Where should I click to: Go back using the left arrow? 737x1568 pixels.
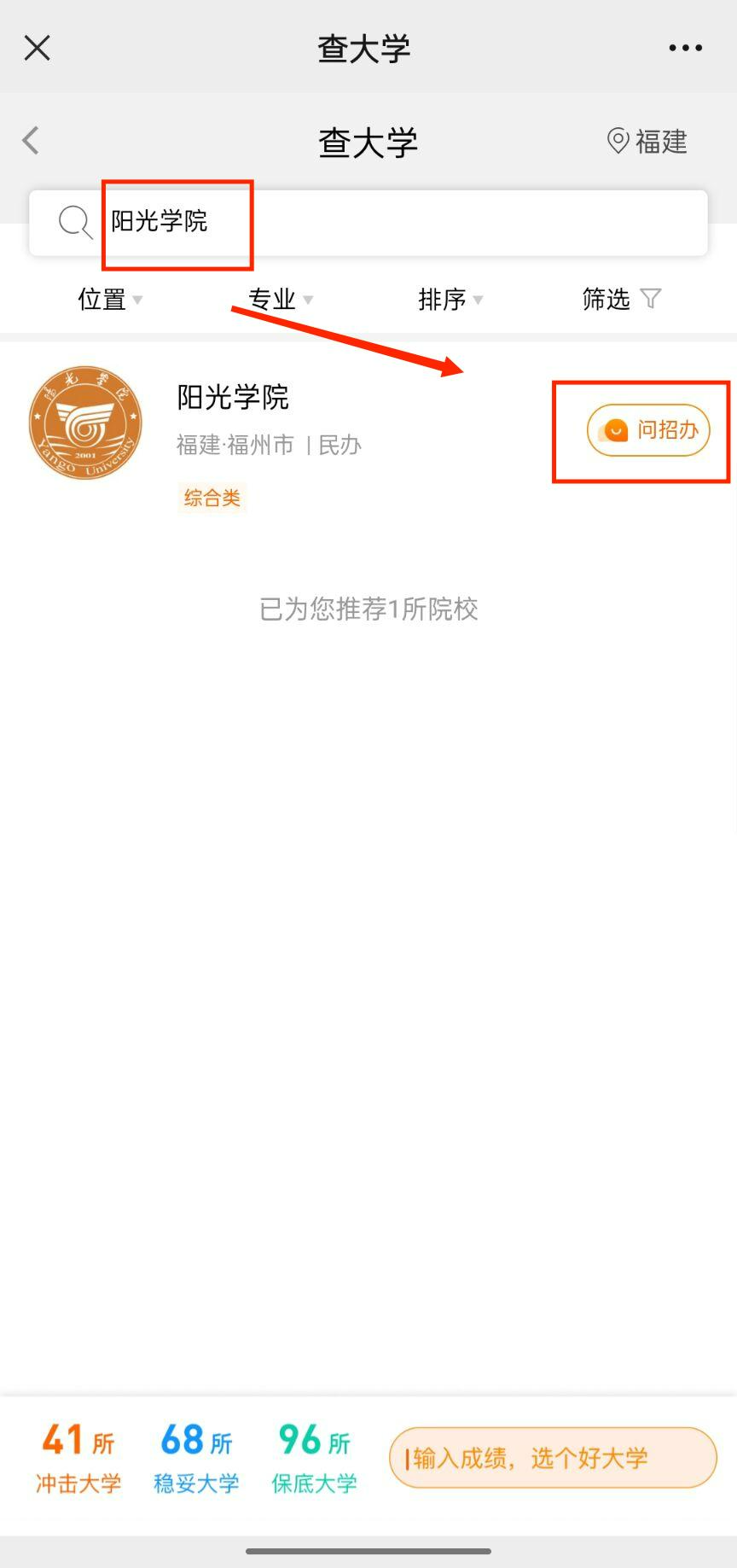pos(32,140)
